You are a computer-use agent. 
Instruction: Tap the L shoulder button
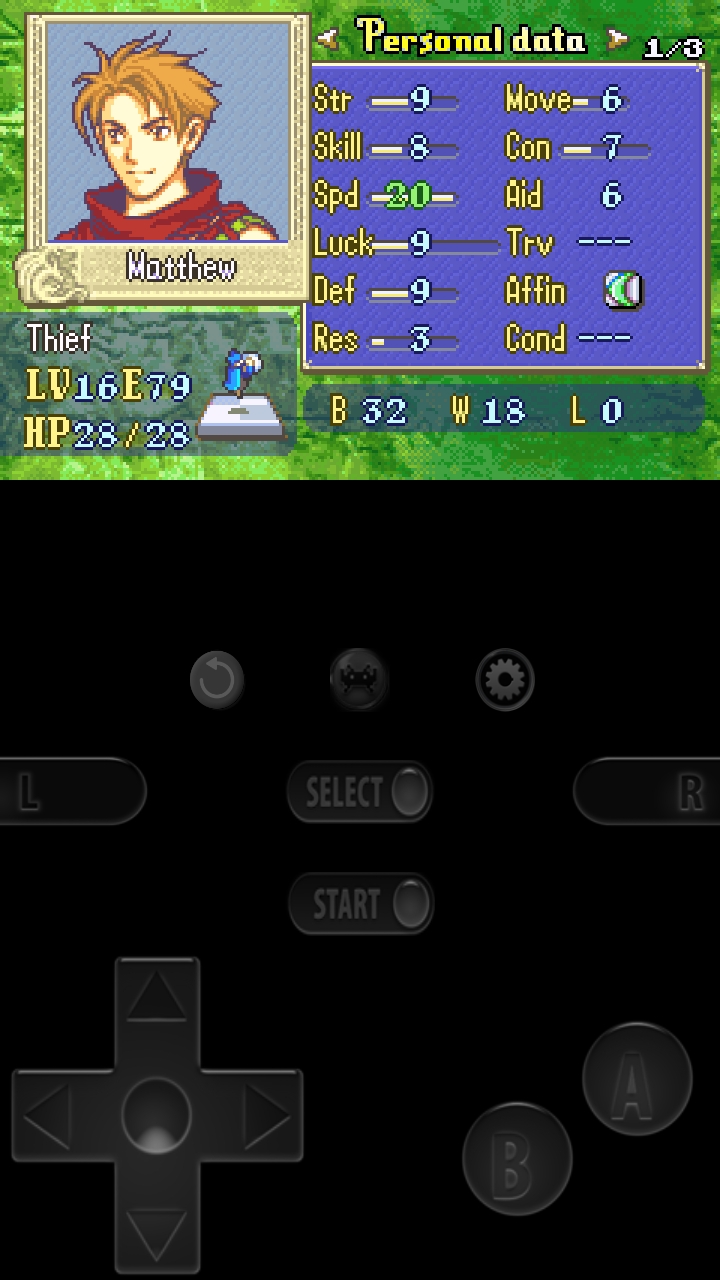point(70,791)
